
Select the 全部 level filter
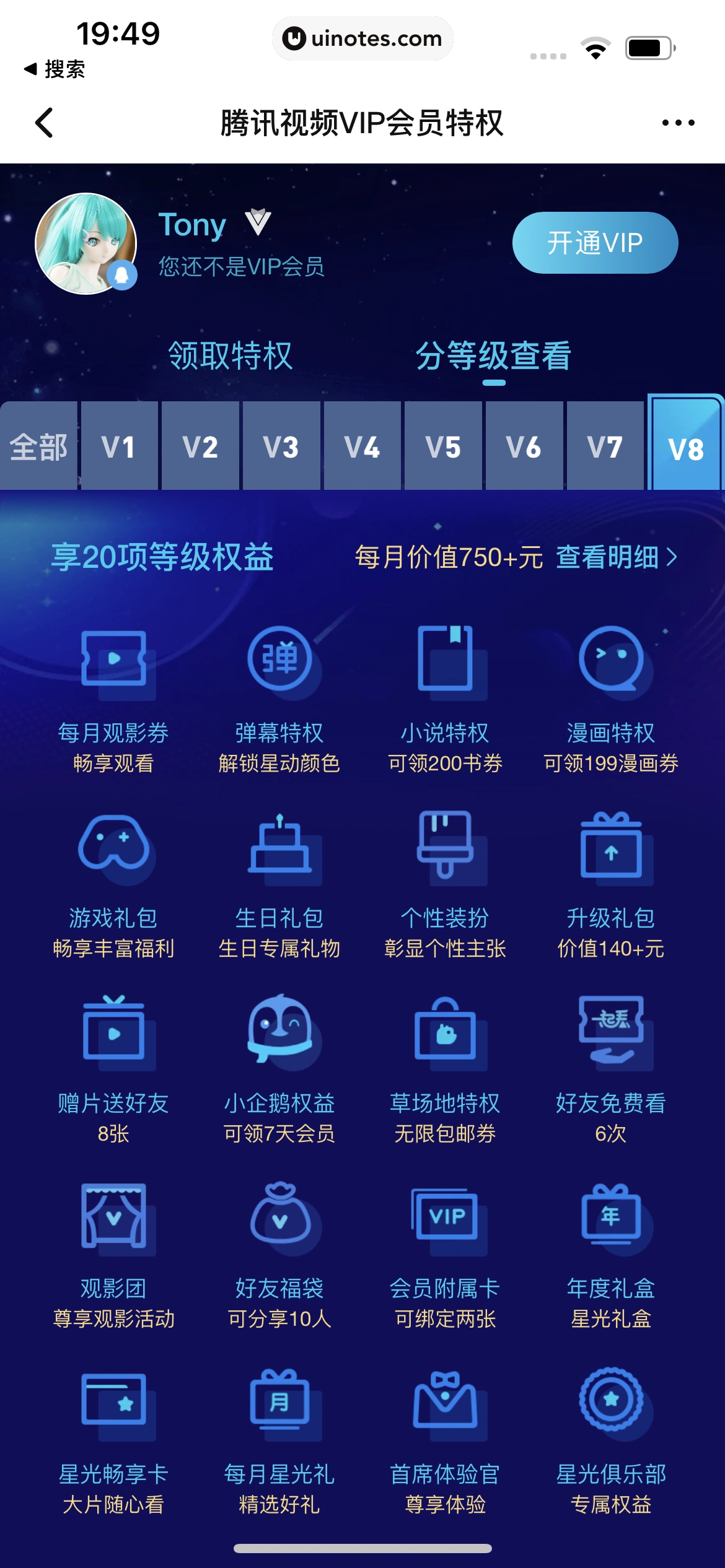tap(38, 447)
